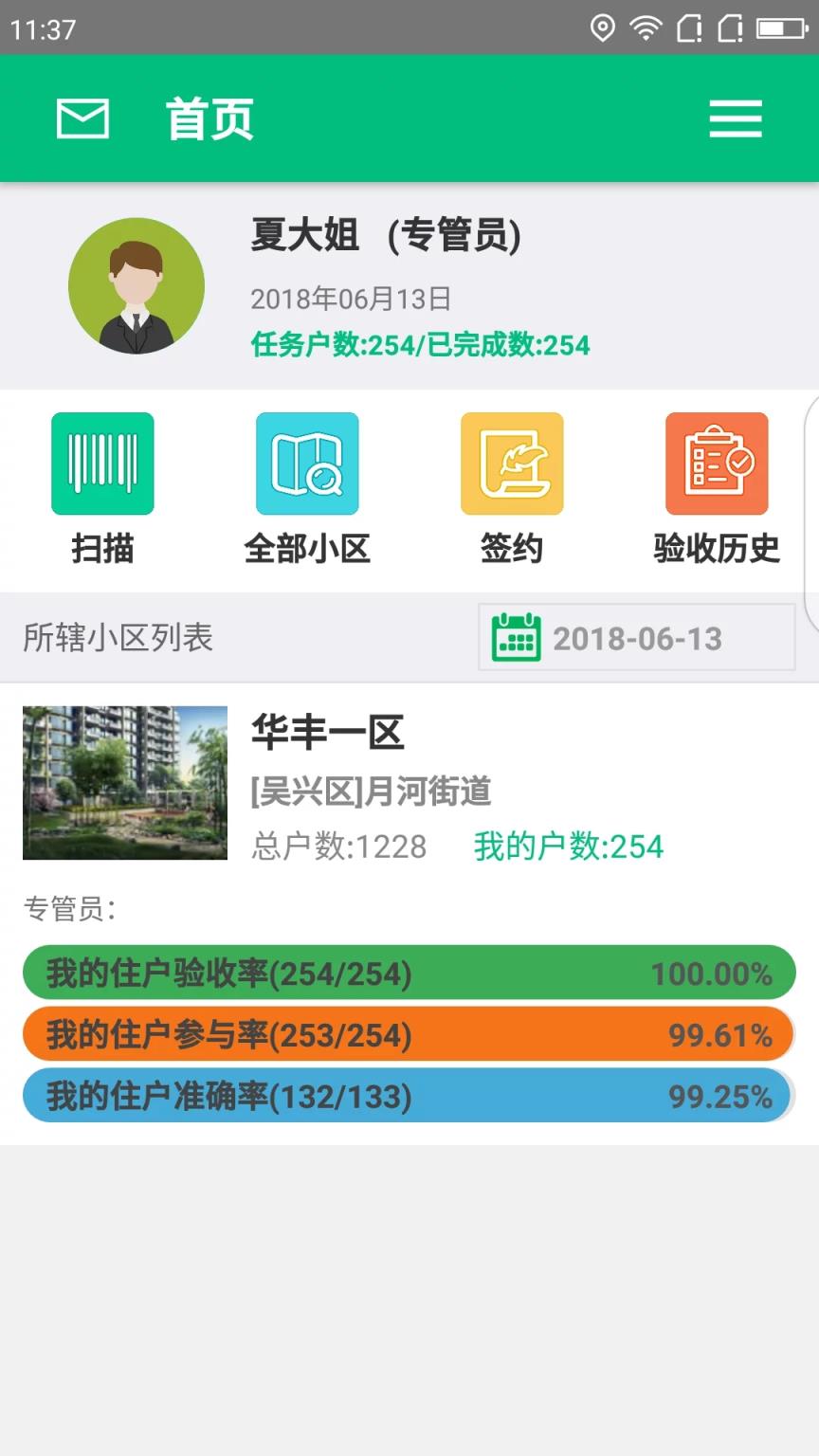Open [吴兴区]月河街道 street link
This screenshot has height=1456, width=819.
coord(371,792)
